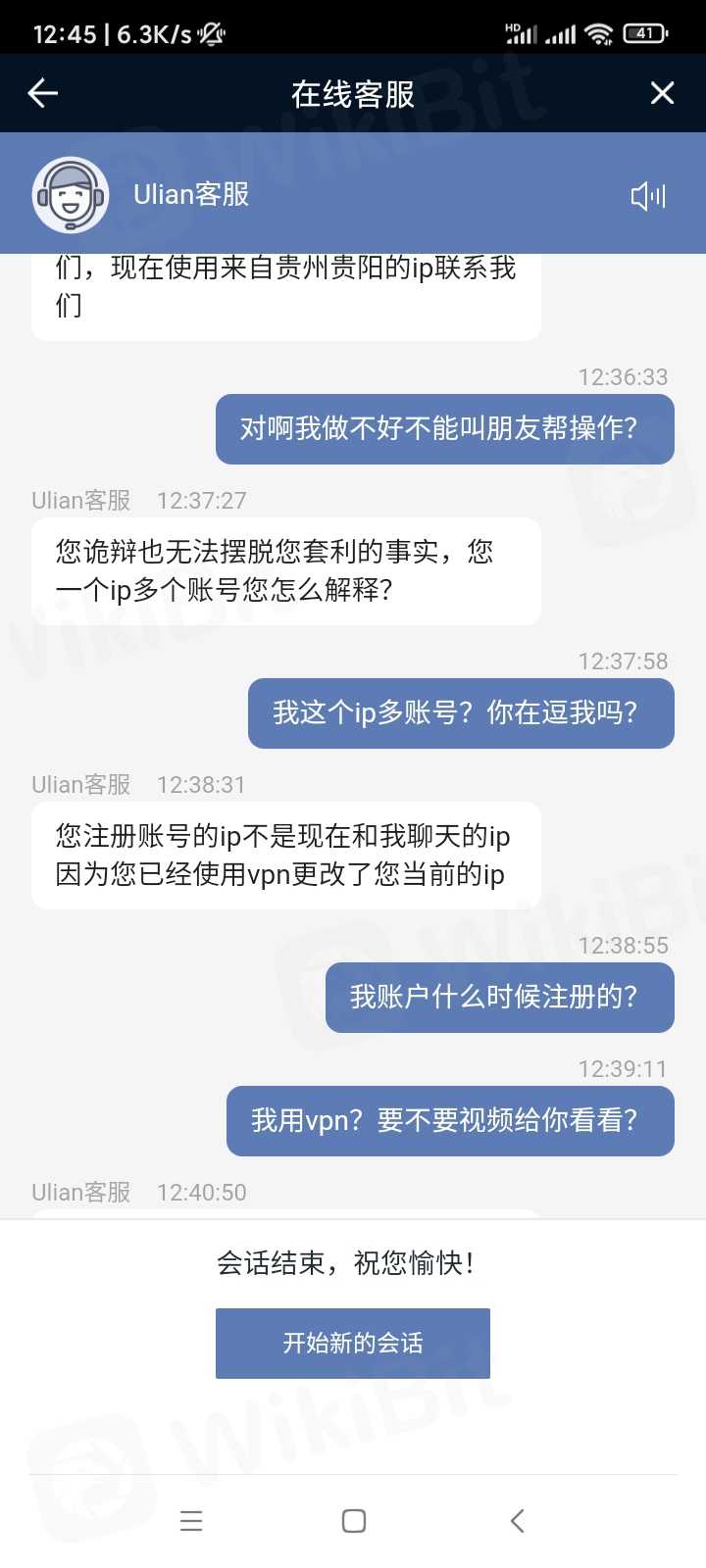
Task: Open the system recent apps menu
Action: (x=191, y=1520)
